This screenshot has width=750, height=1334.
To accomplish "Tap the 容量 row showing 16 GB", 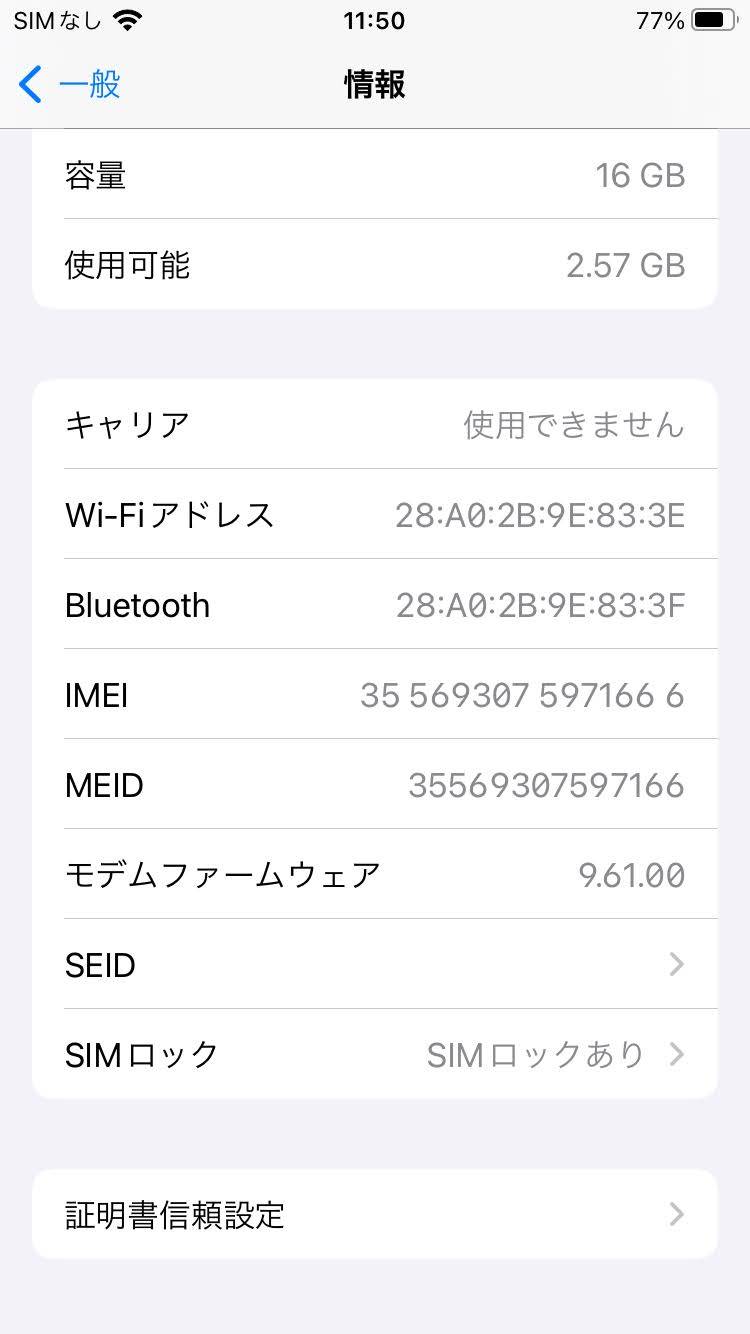I will pos(375,175).
